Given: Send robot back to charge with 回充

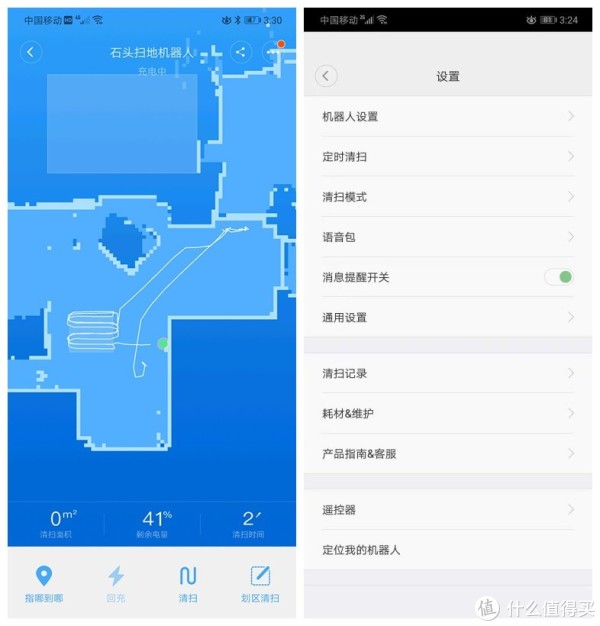Looking at the screenshot, I should tap(116, 583).
